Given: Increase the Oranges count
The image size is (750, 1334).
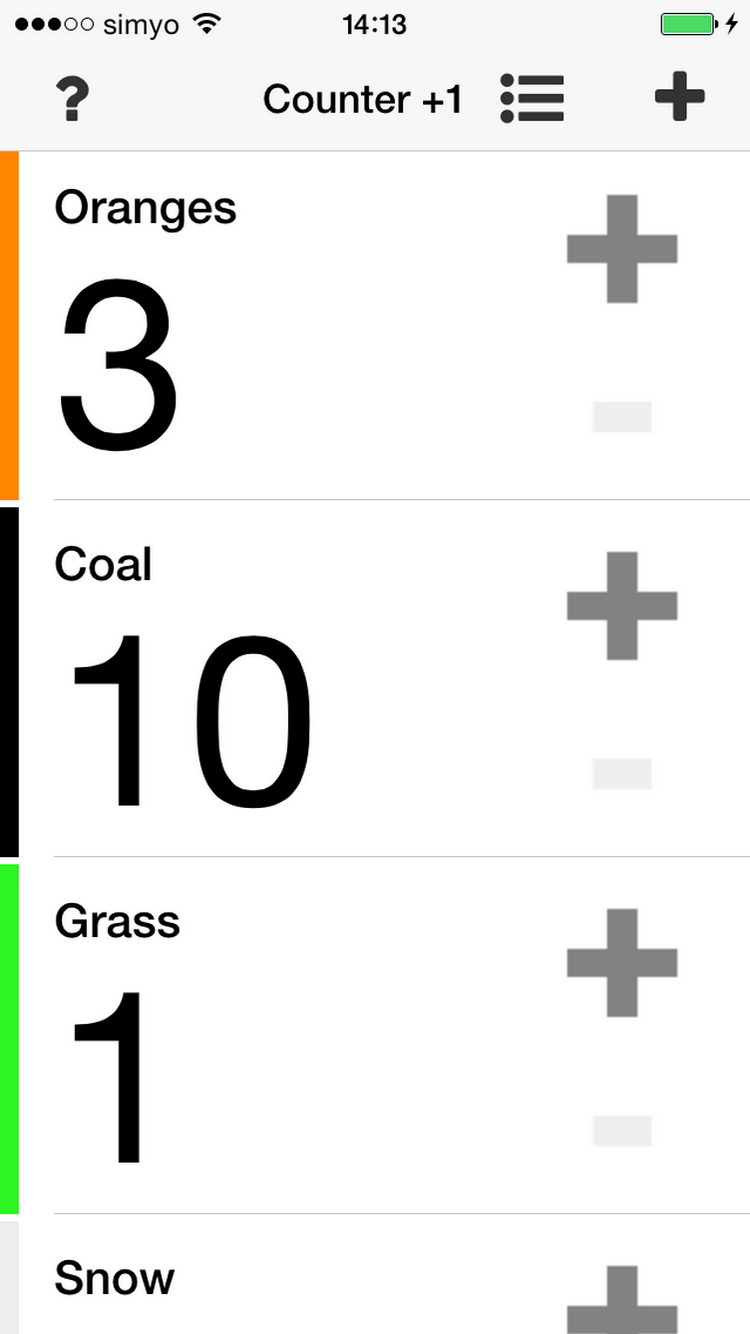Looking at the screenshot, I should (x=622, y=248).
